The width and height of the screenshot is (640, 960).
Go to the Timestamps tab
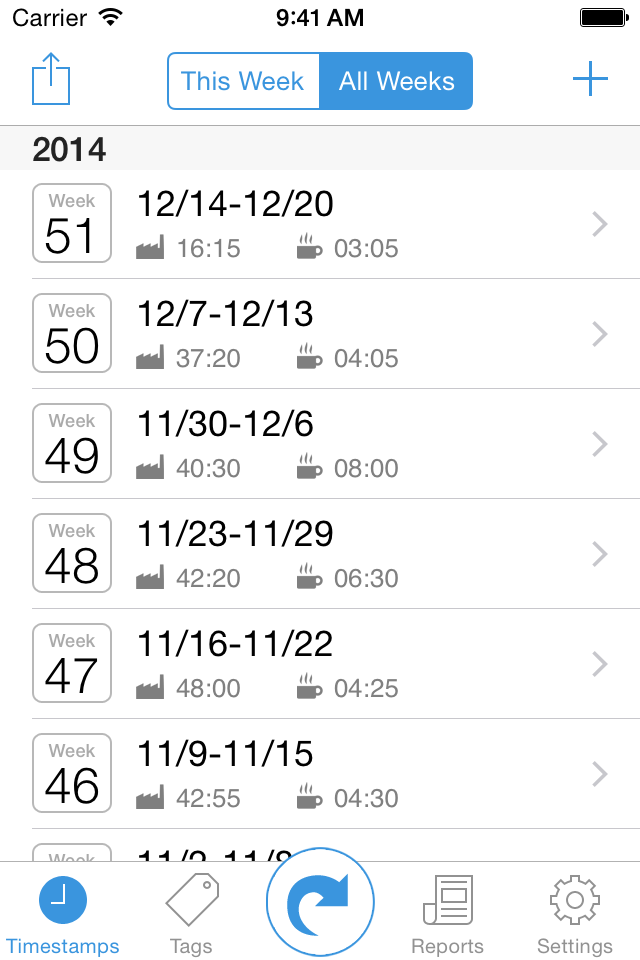(63, 915)
